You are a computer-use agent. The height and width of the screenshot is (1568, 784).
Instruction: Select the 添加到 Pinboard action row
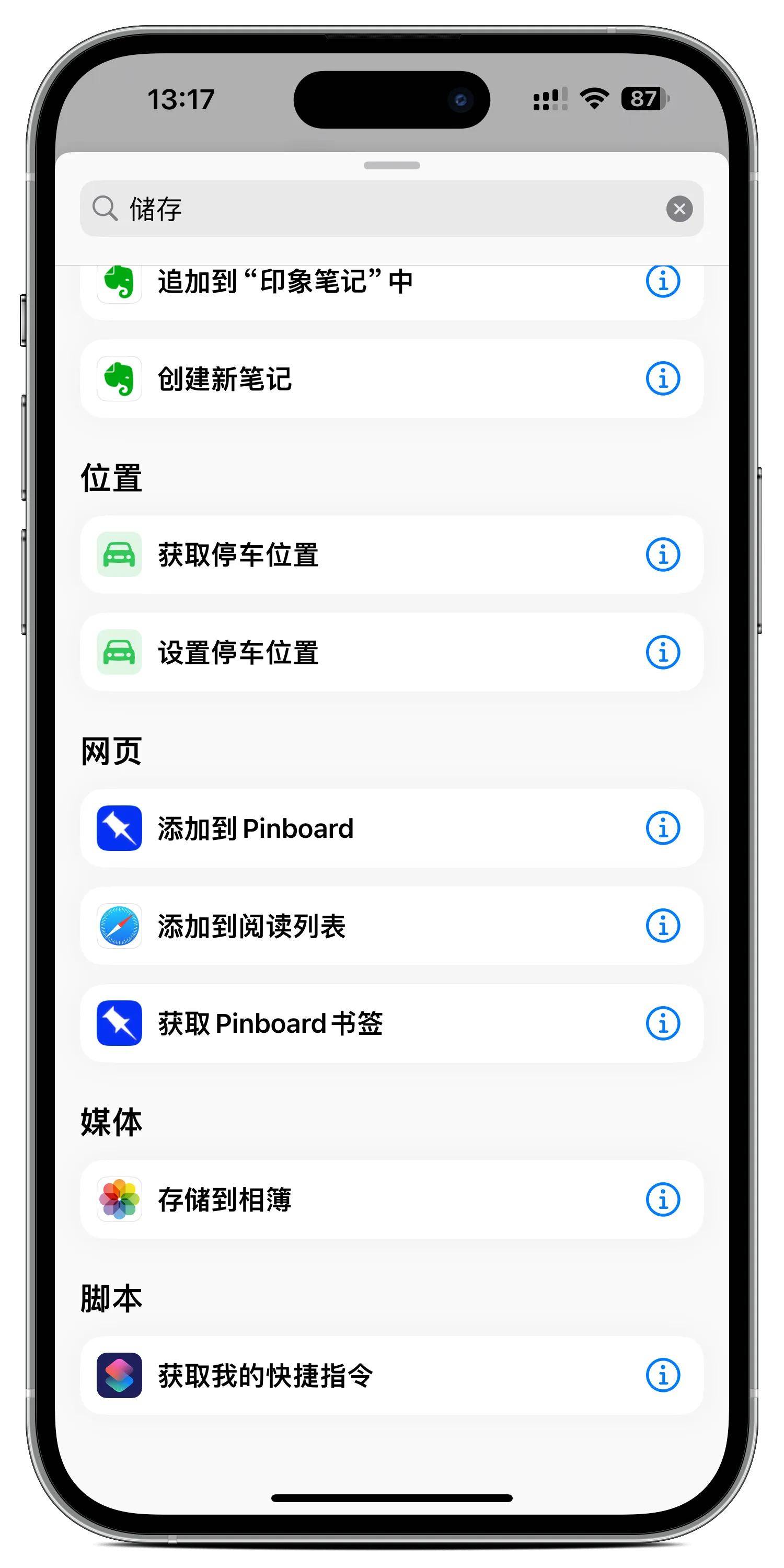tap(365, 828)
